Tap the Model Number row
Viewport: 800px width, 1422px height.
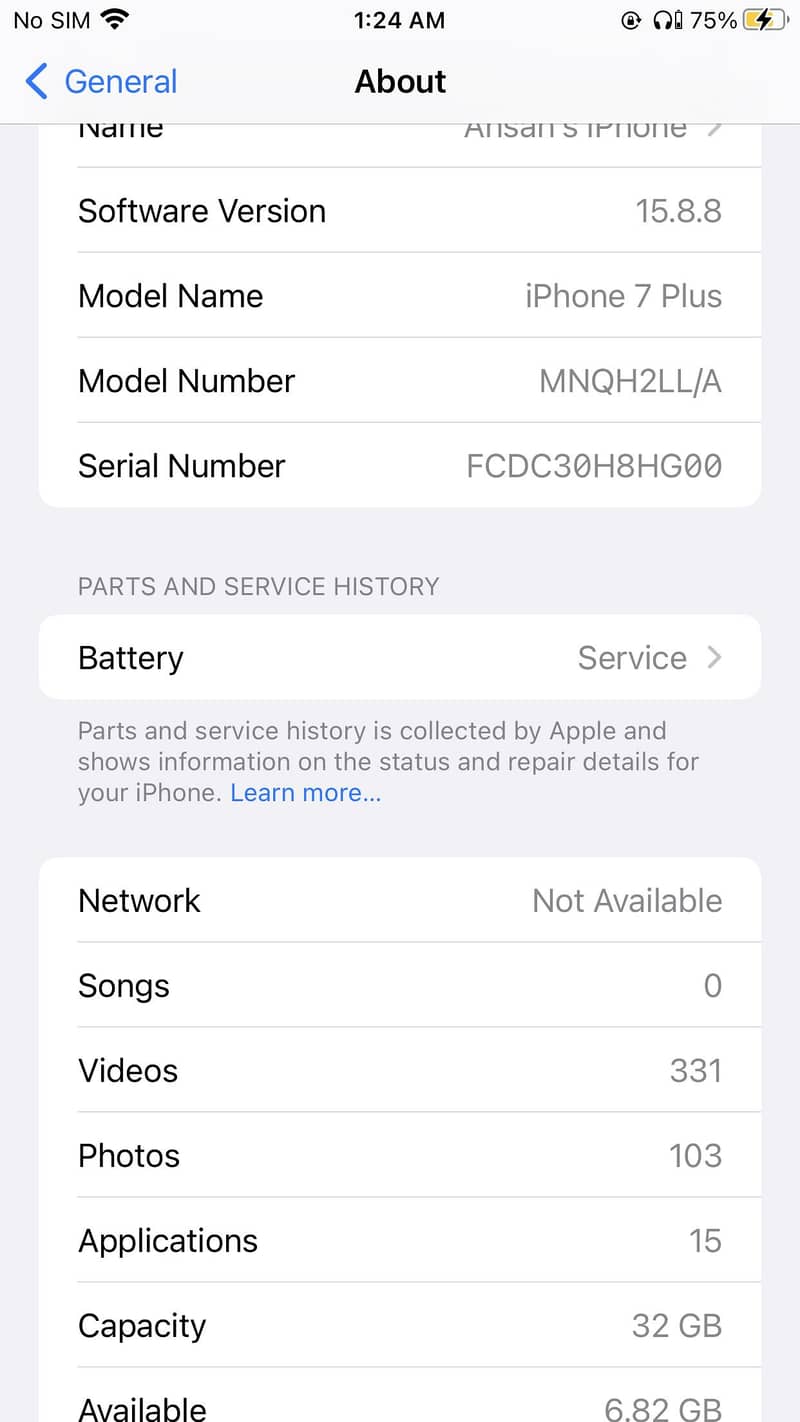coord(400,380)
